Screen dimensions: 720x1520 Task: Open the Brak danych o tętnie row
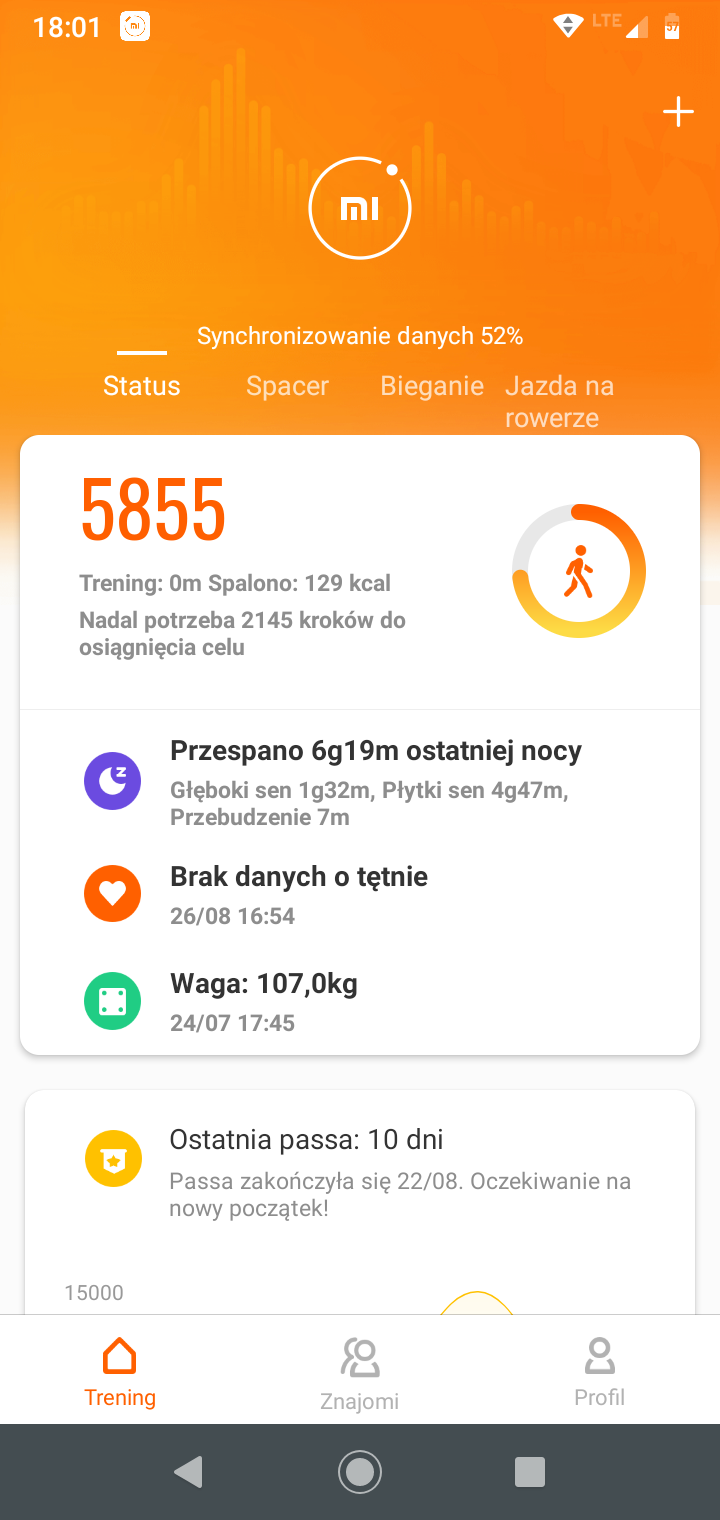click(360, 895)
